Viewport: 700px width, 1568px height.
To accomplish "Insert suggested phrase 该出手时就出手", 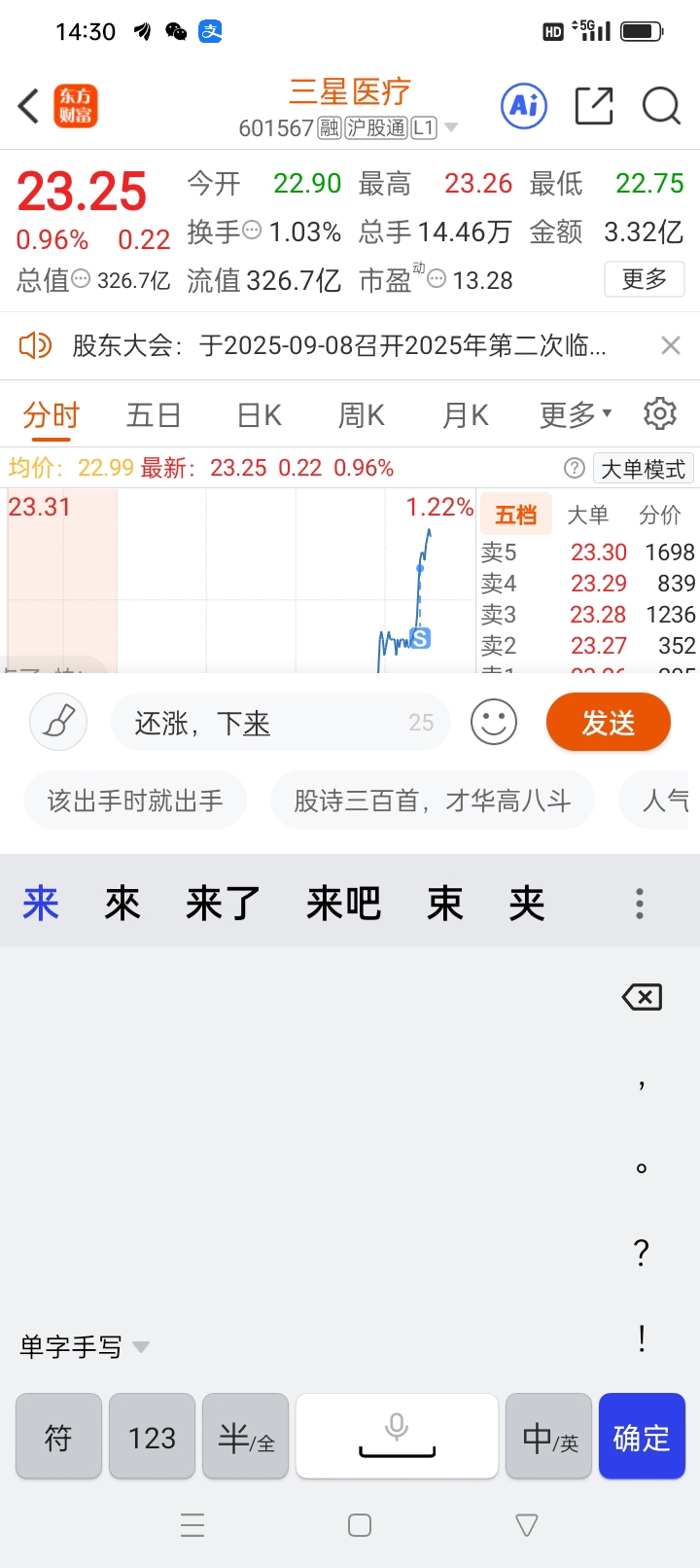I will click(135, 801).
